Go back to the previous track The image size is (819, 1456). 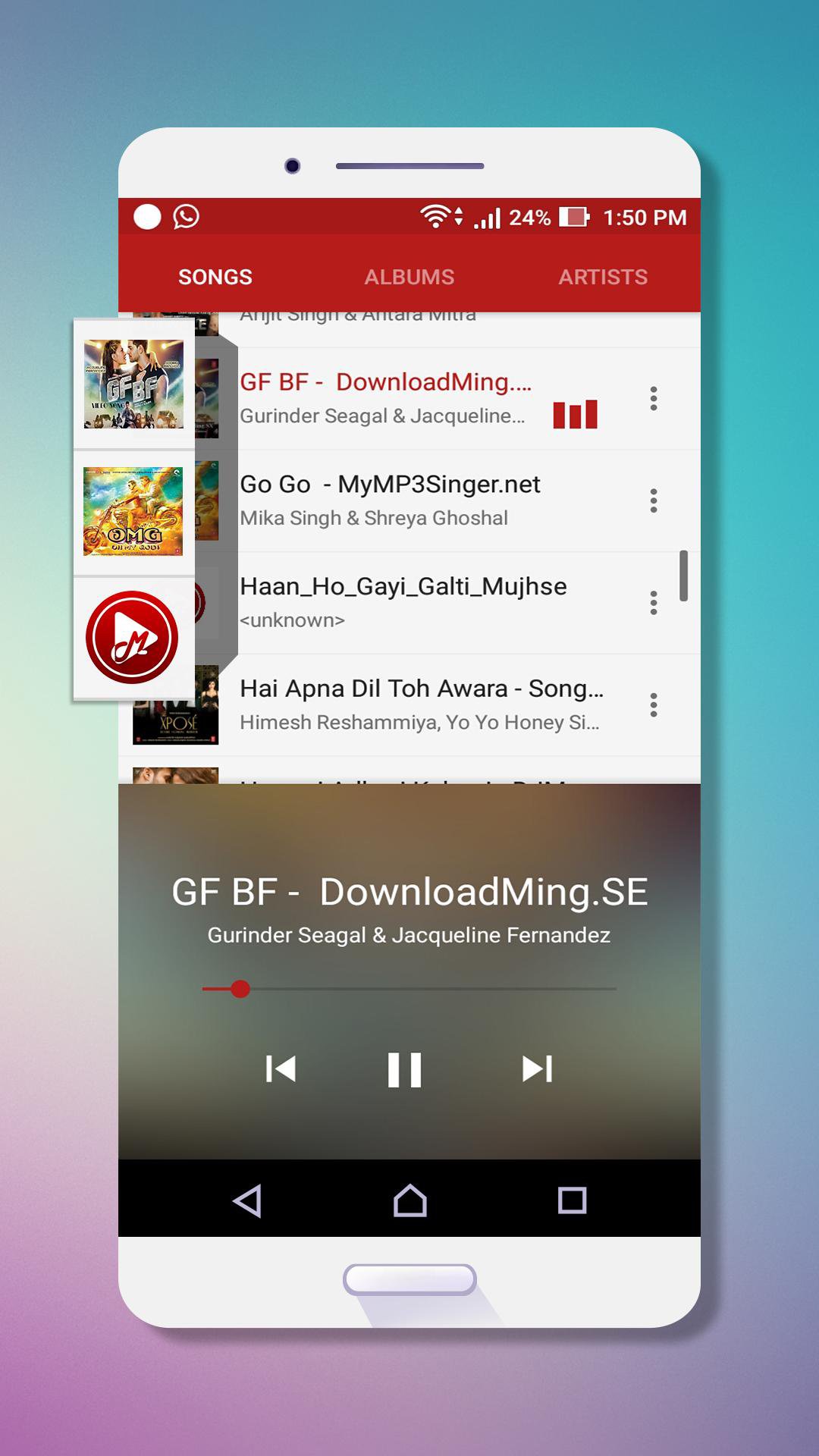[x=280, y=1068]
